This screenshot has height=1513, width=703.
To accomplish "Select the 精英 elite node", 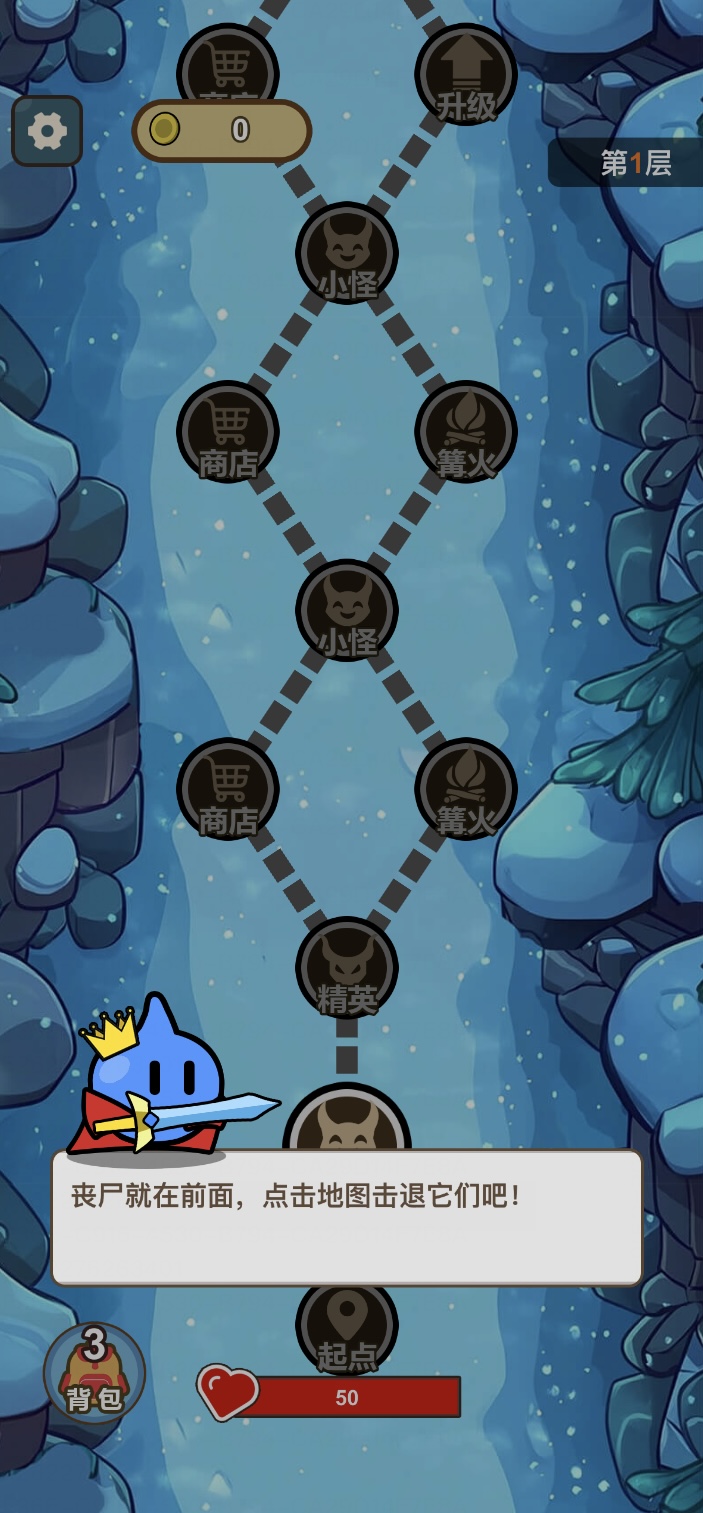I will [x=347, y=966].
